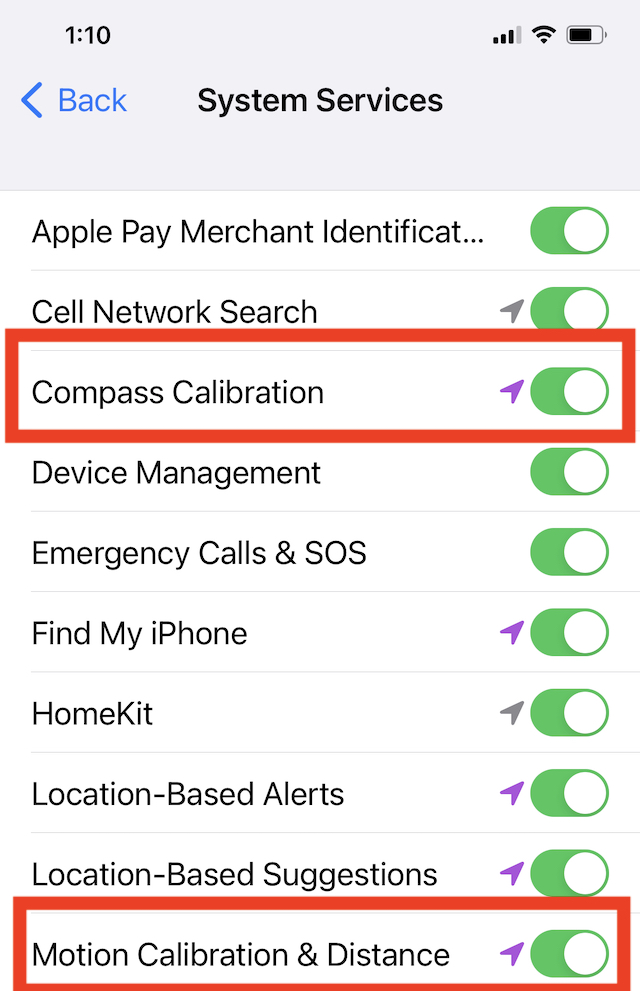Toggle Emergency Calls & SOS
The image size is (640, 991).
pos(569,552)
